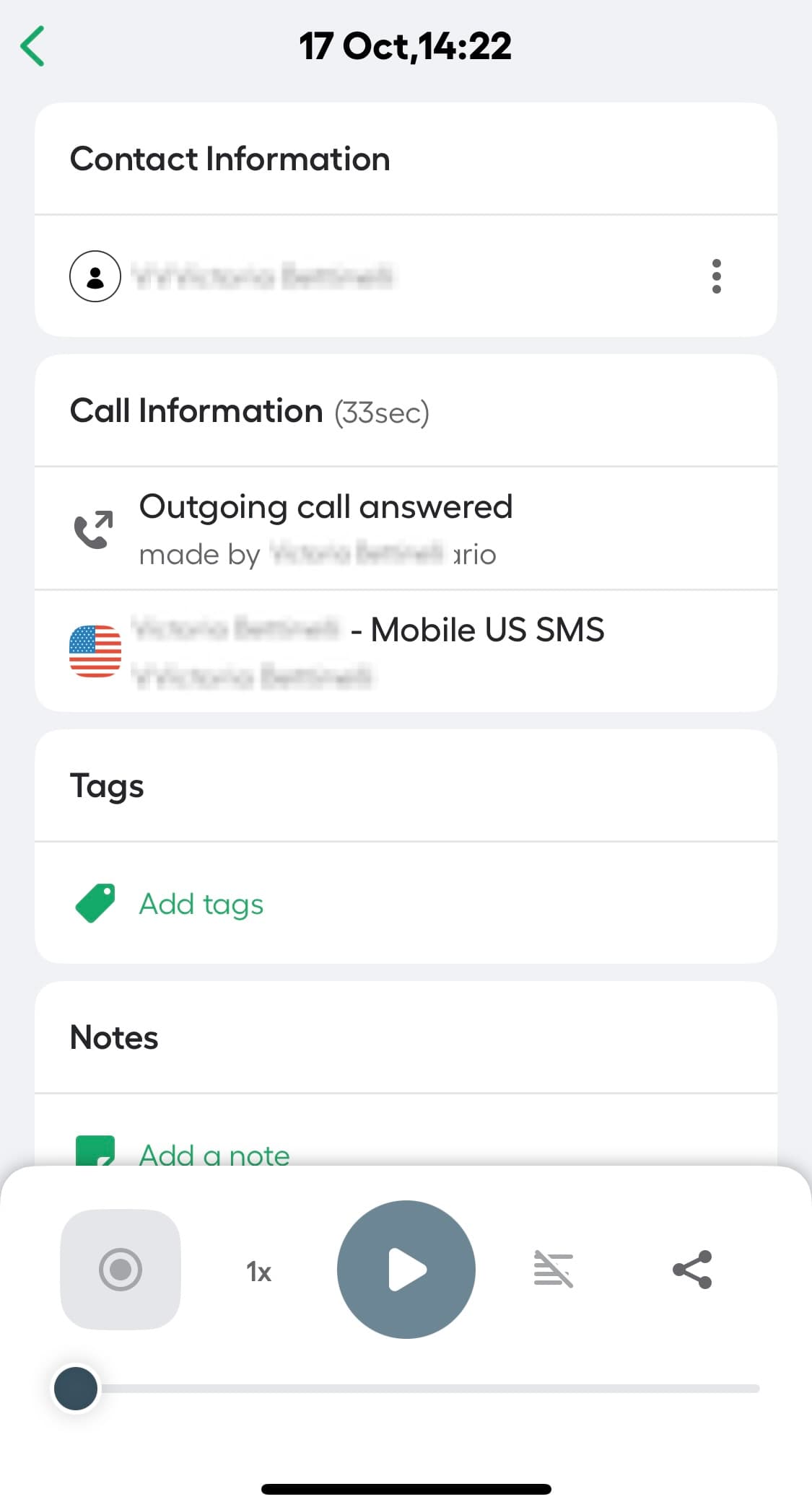Screen dimensions: 812x1512
Task: Click Add tags
Action: tap(201, 904)
